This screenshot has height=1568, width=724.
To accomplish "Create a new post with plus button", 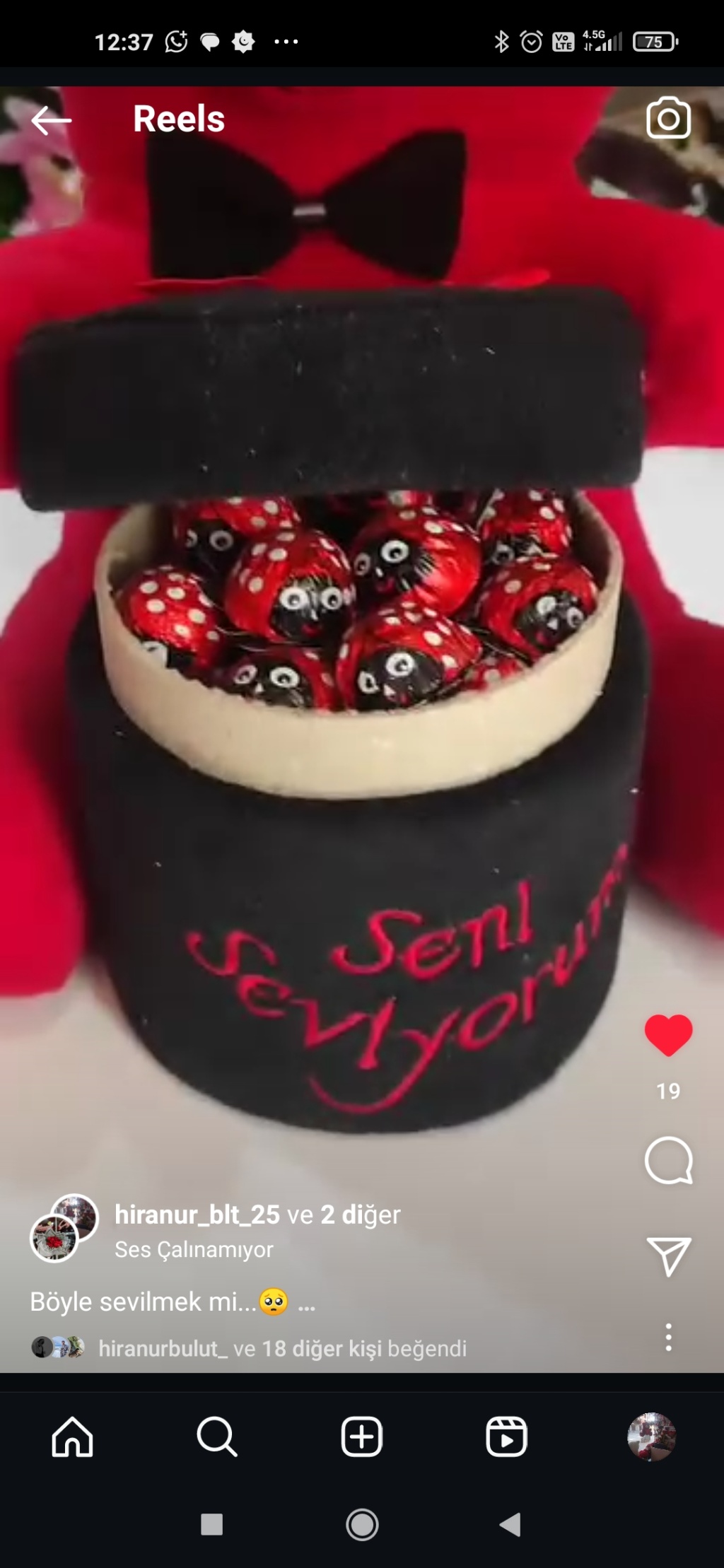I will point(362,1437).
